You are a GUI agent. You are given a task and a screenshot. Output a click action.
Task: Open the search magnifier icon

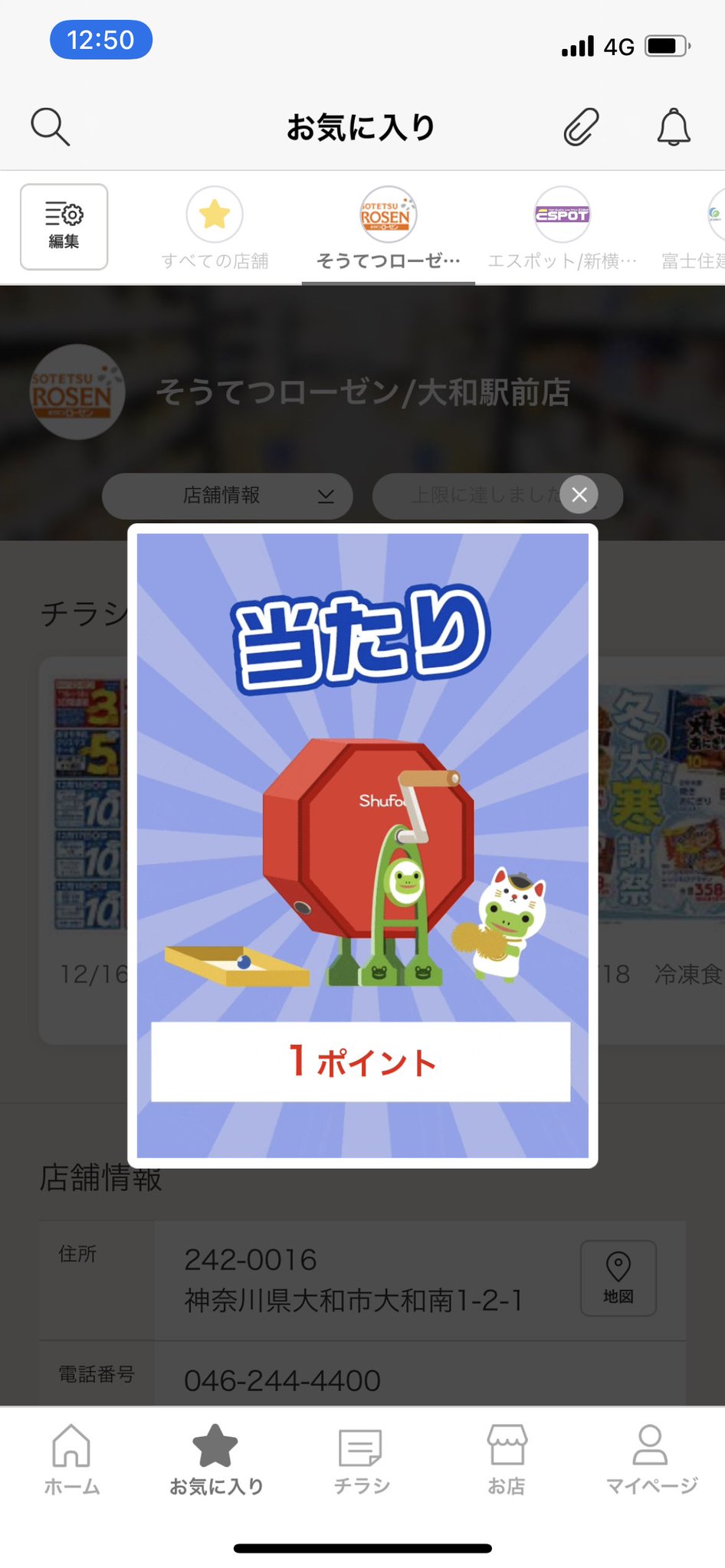pos(51,127)
